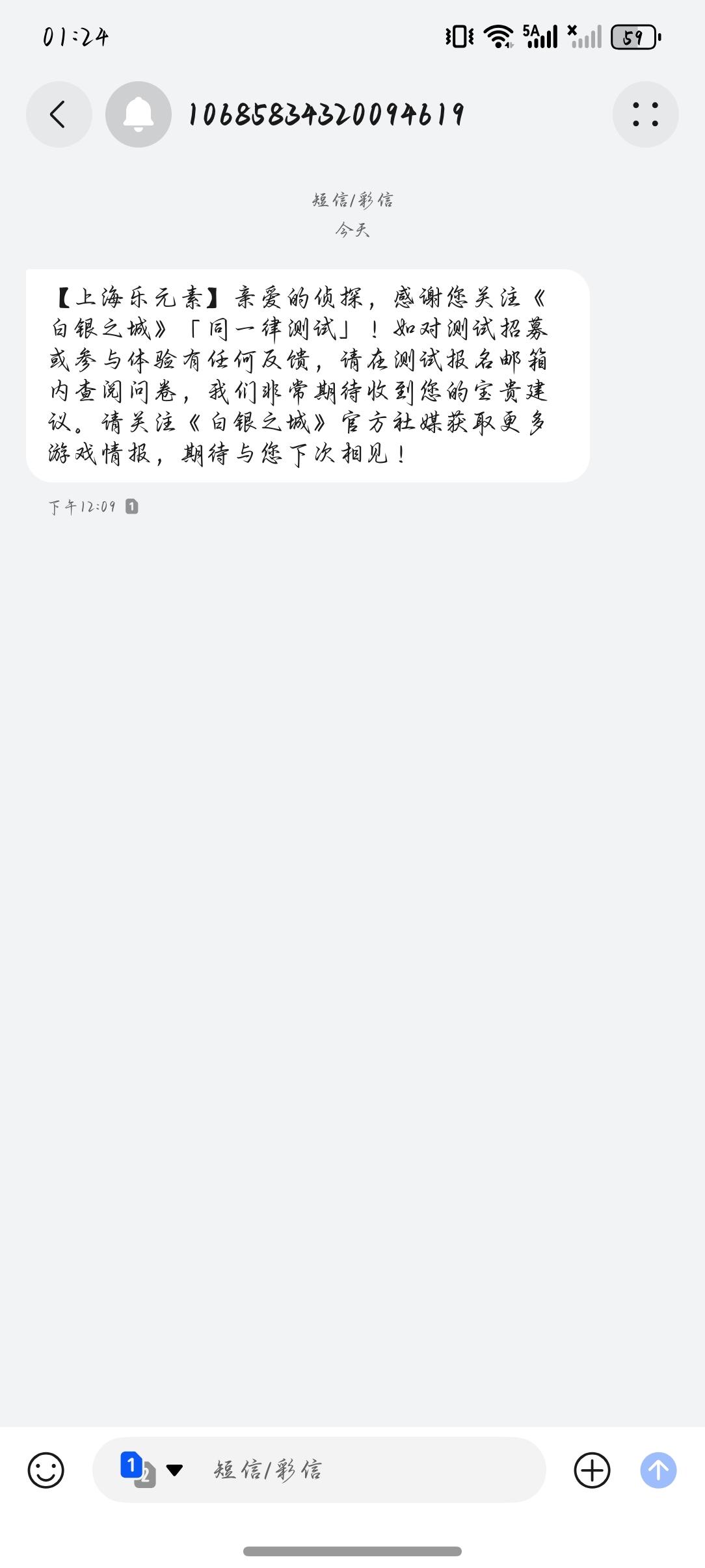Open the sender avatar for 10685834320094619
705x1568 pixels.
[x=139, y=114]
